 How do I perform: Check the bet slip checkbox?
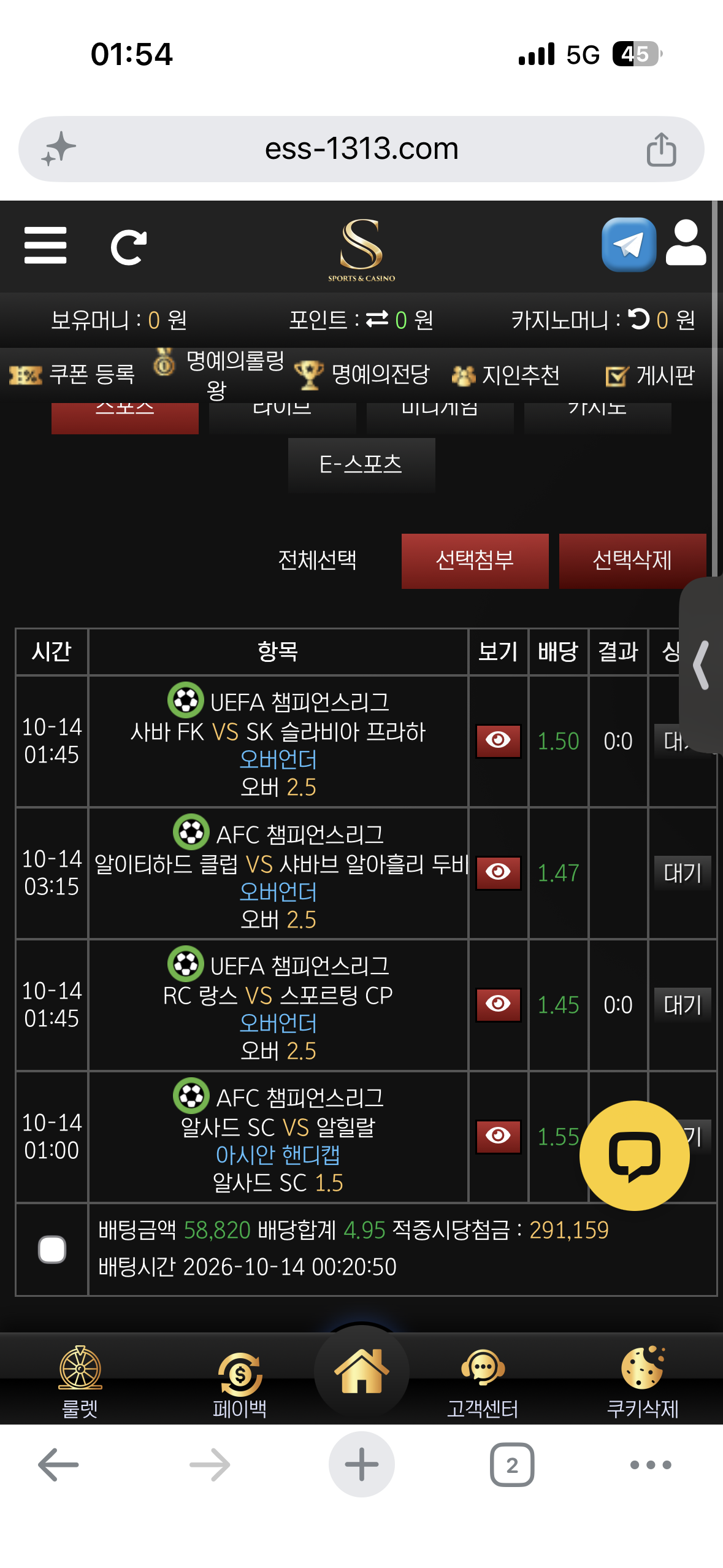coord(52,1250)
